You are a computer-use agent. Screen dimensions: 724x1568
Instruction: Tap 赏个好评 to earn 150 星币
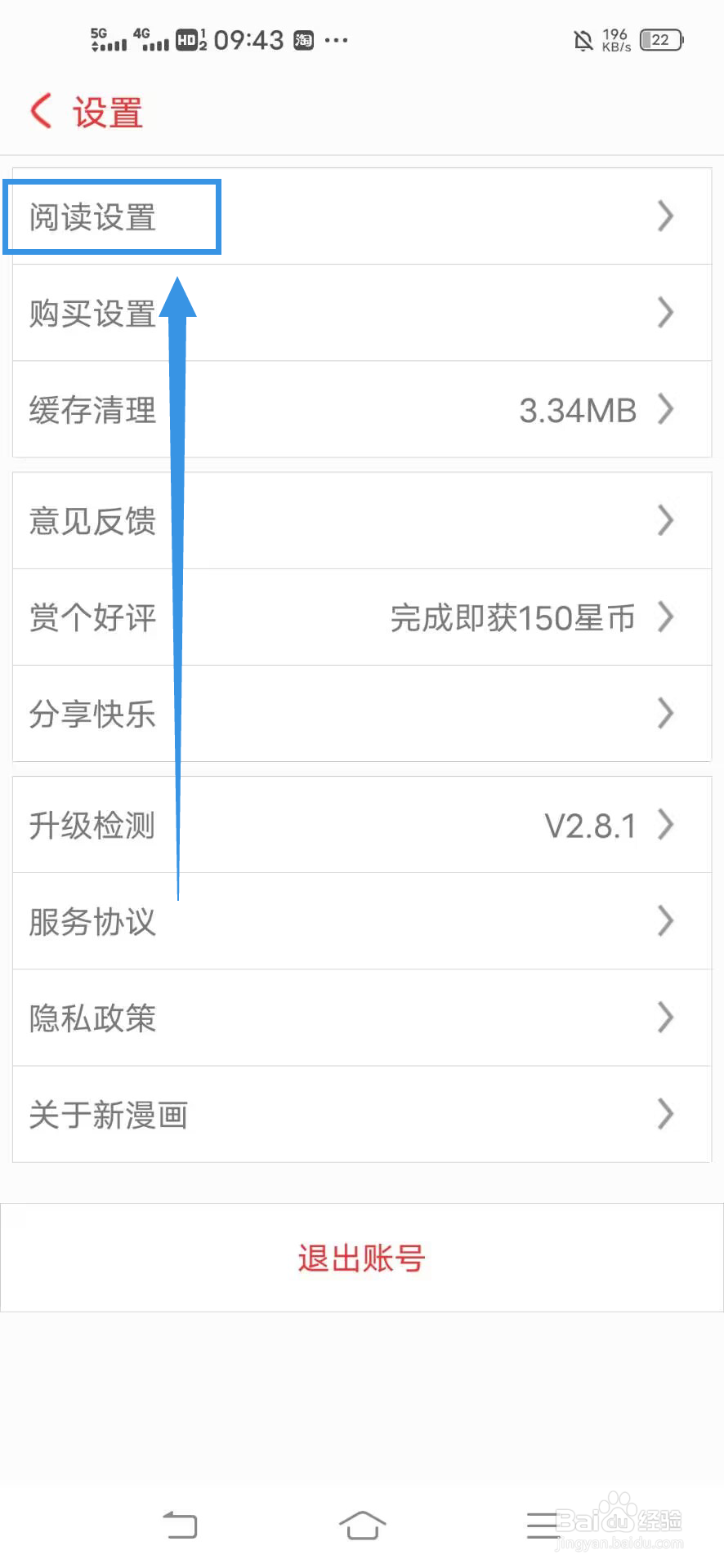pyautogui.click(x=92, y=617)
